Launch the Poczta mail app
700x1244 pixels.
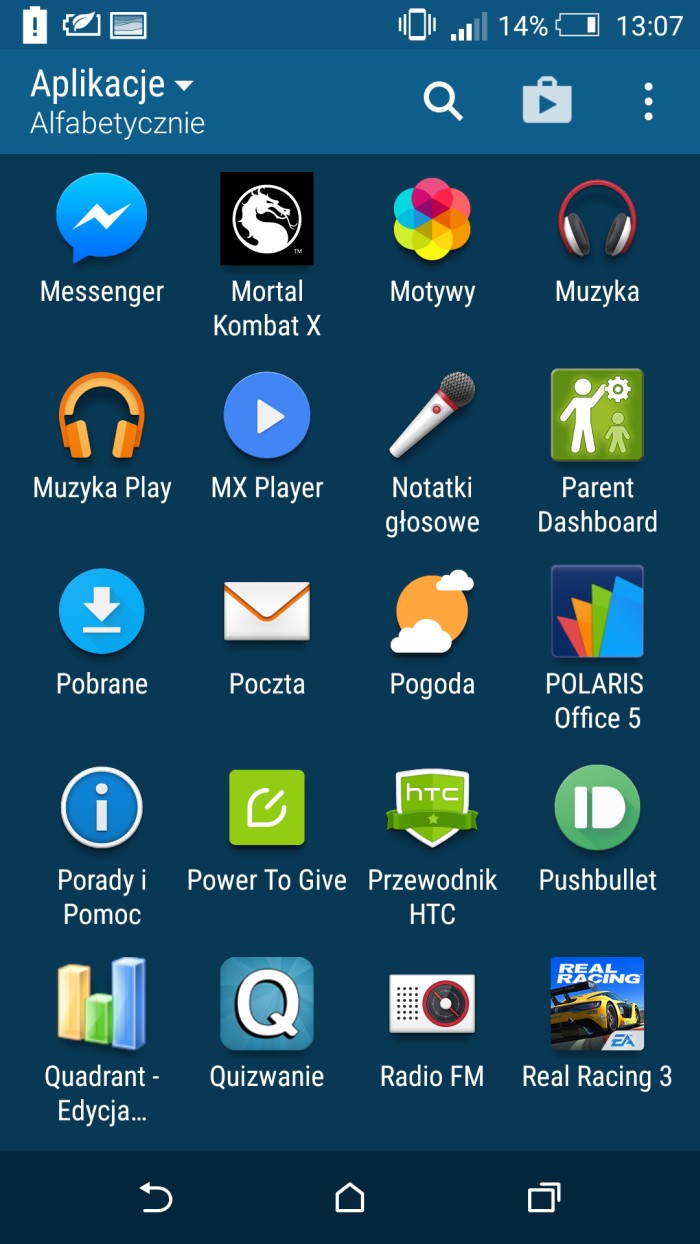267,612
